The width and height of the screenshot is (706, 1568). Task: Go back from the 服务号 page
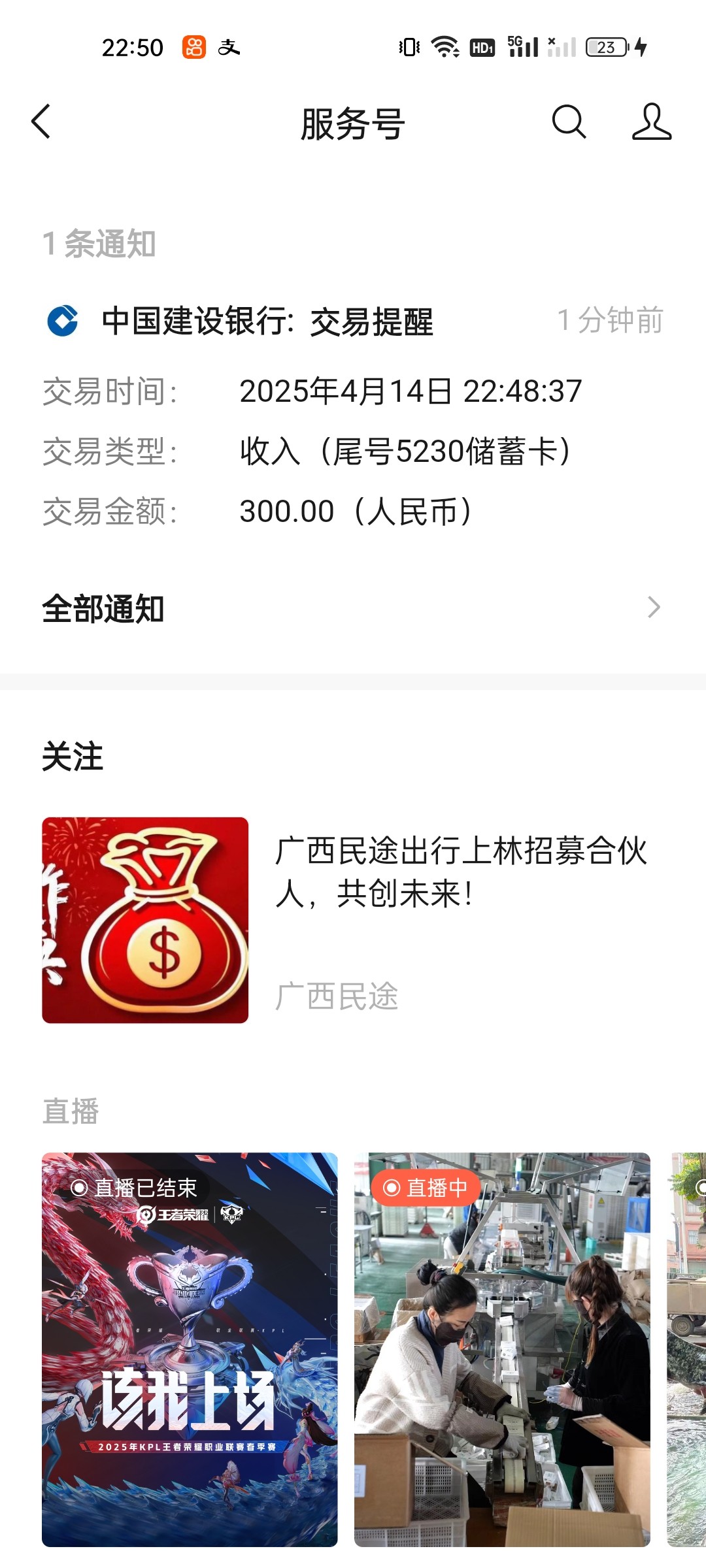point(41,122)
